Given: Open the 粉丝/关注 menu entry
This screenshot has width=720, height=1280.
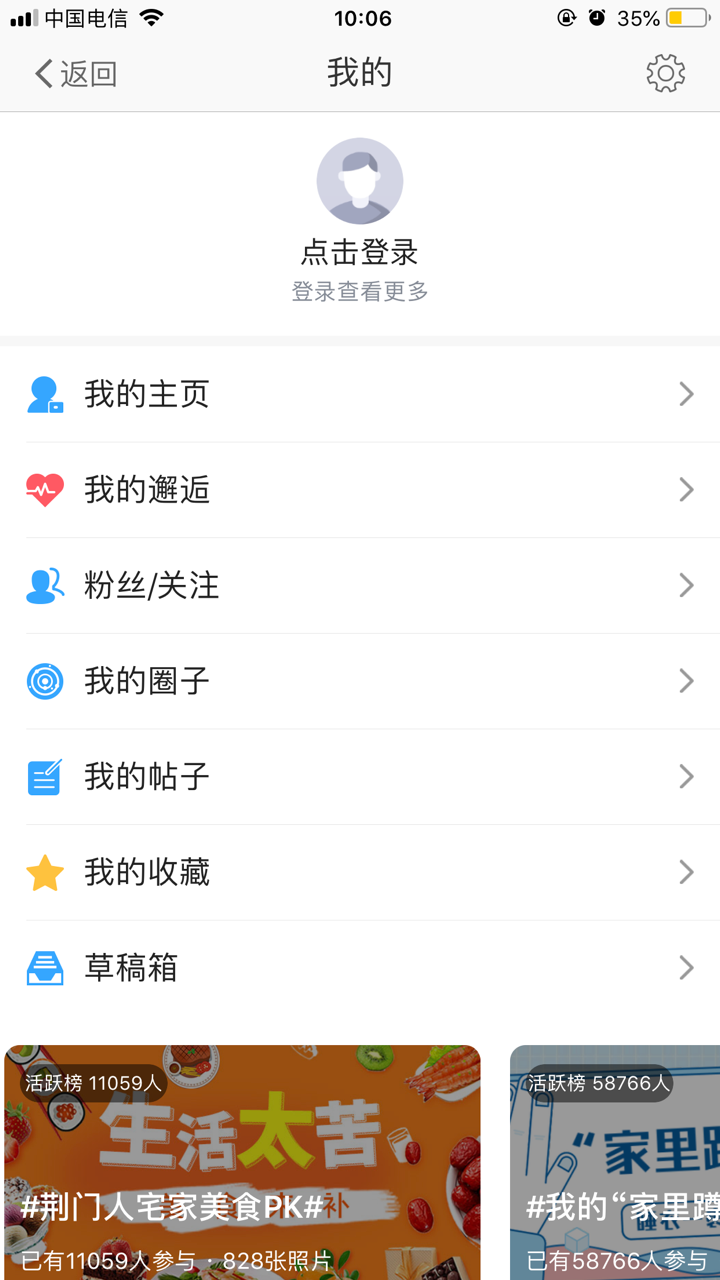Looking at the screenshot, I should click(x=360, y=585).
